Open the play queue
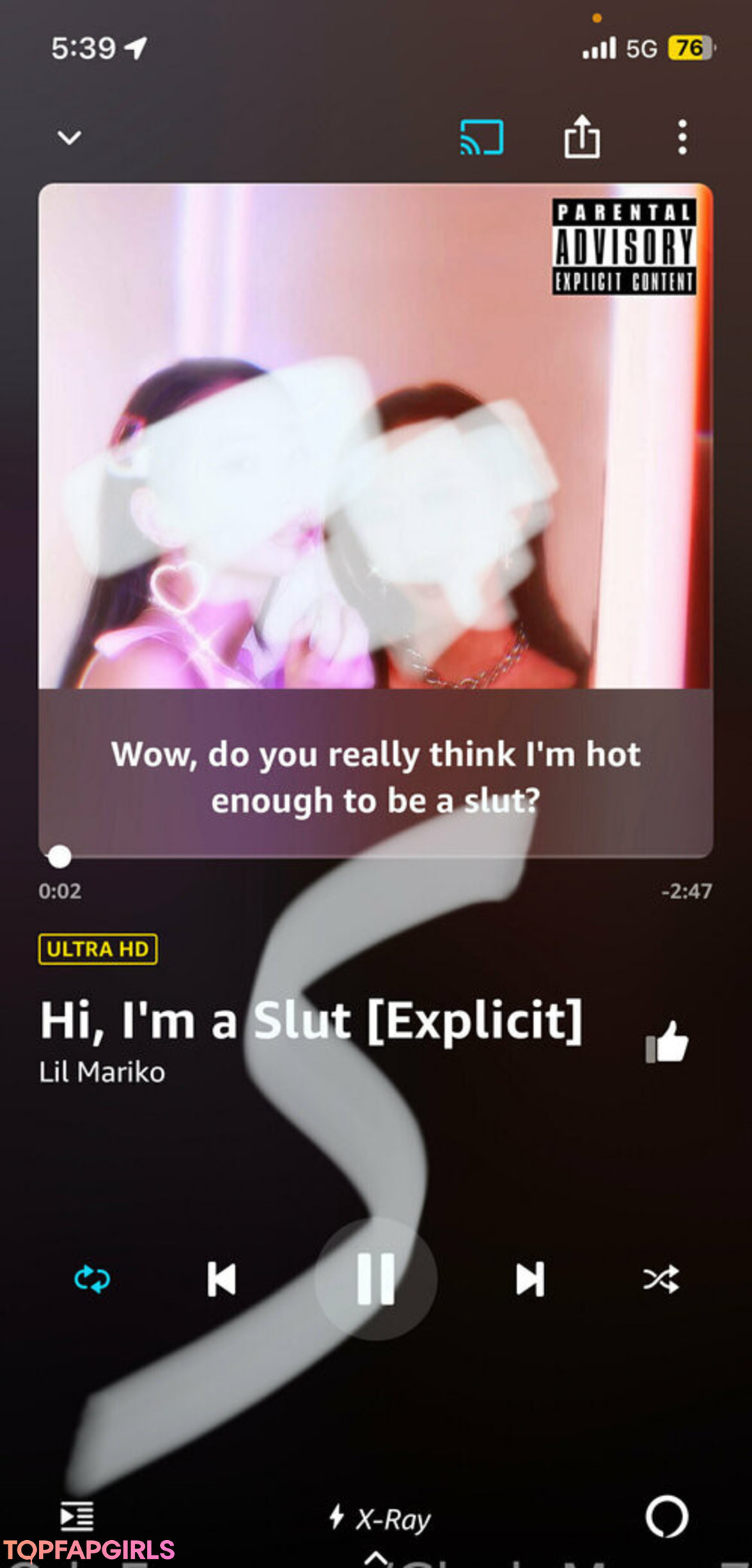The image size is (752, 1568). click(x=77, y=1516)
